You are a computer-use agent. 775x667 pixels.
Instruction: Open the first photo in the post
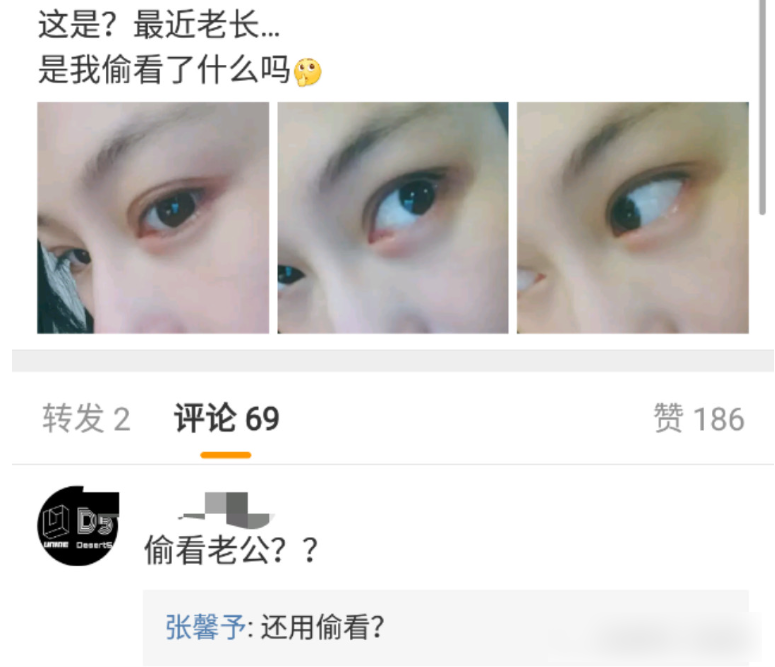[153, 217]
